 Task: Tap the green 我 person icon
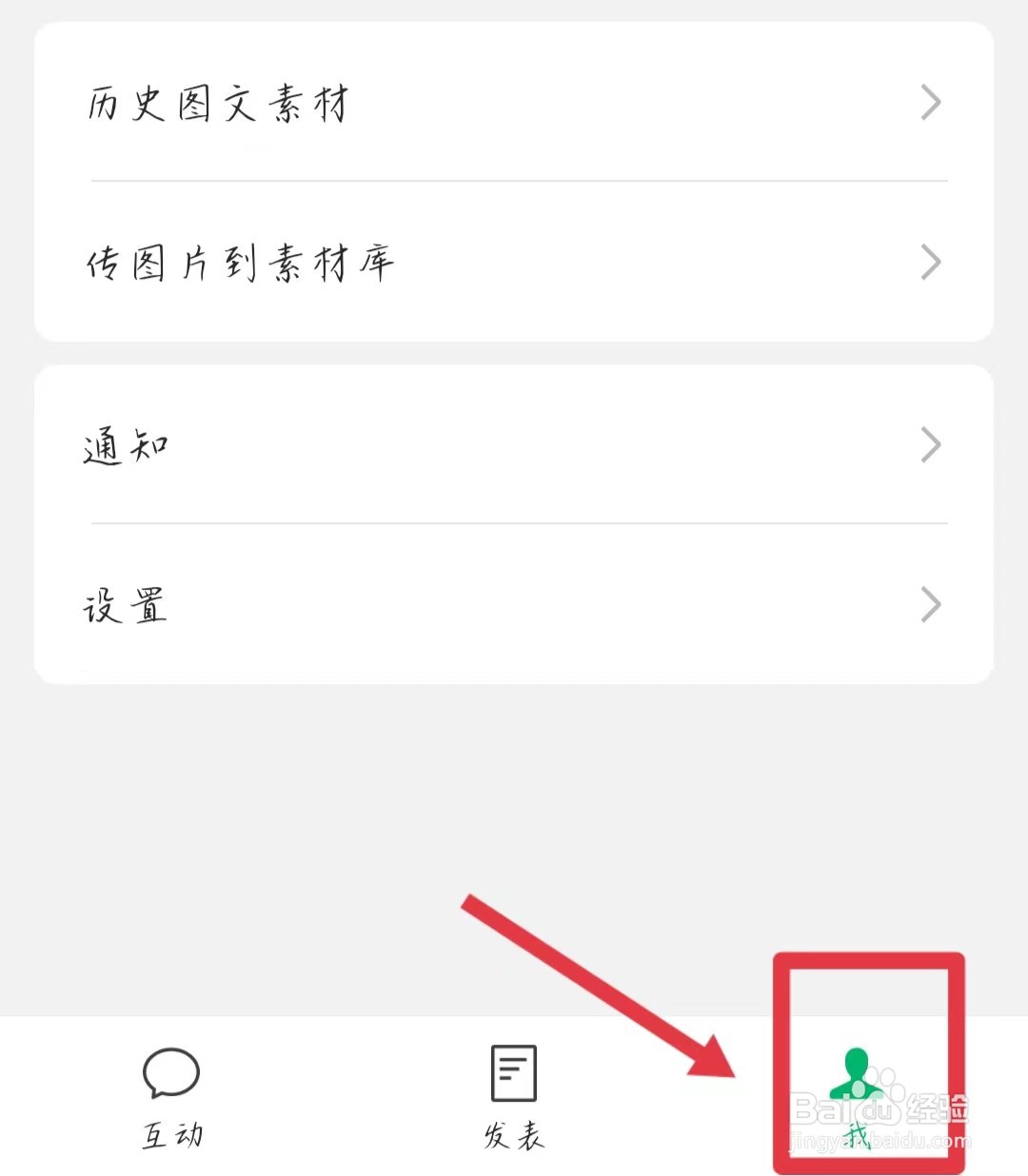[x=857, y=1070]
